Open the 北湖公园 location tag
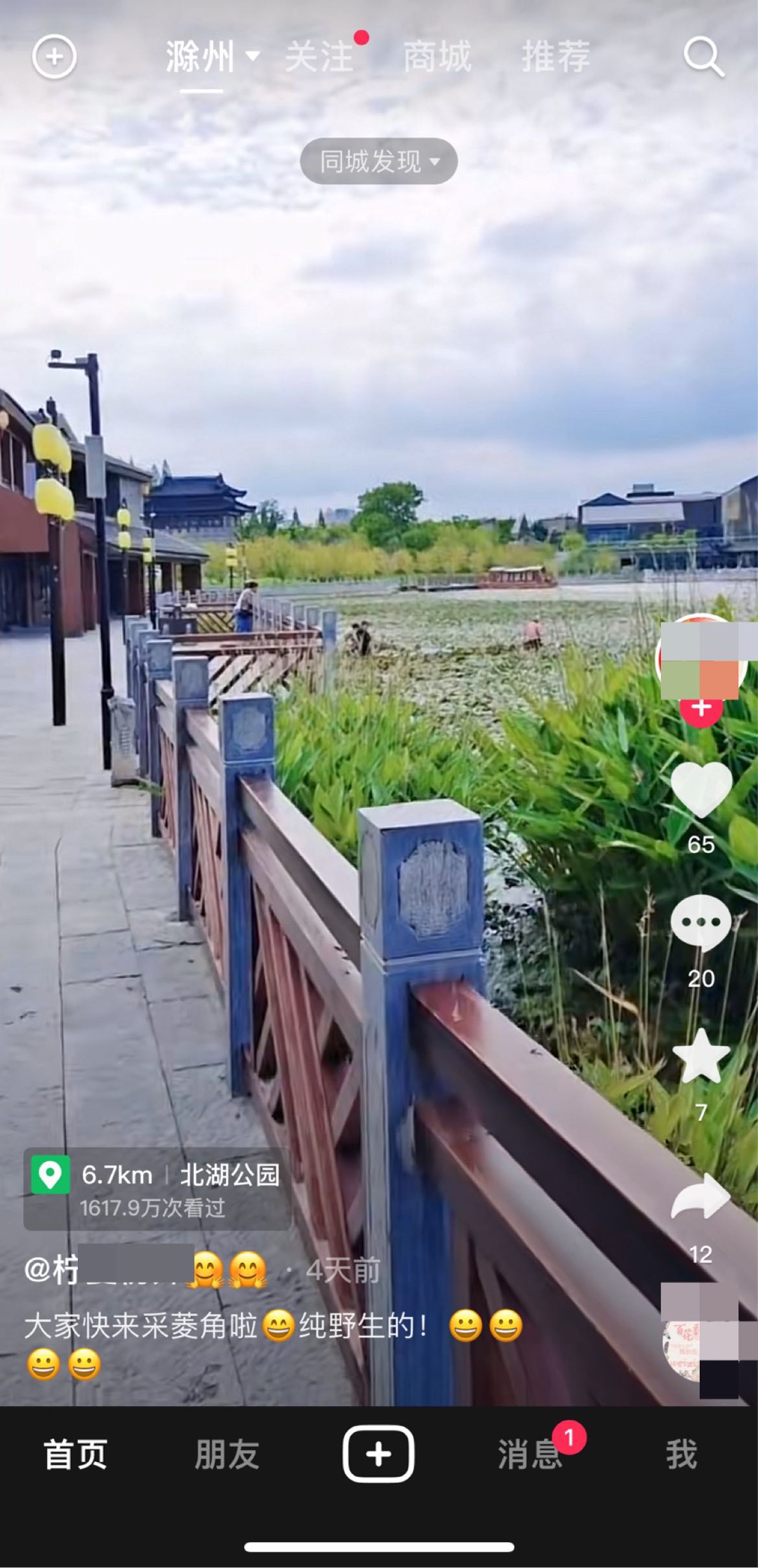 point(157,1188)
